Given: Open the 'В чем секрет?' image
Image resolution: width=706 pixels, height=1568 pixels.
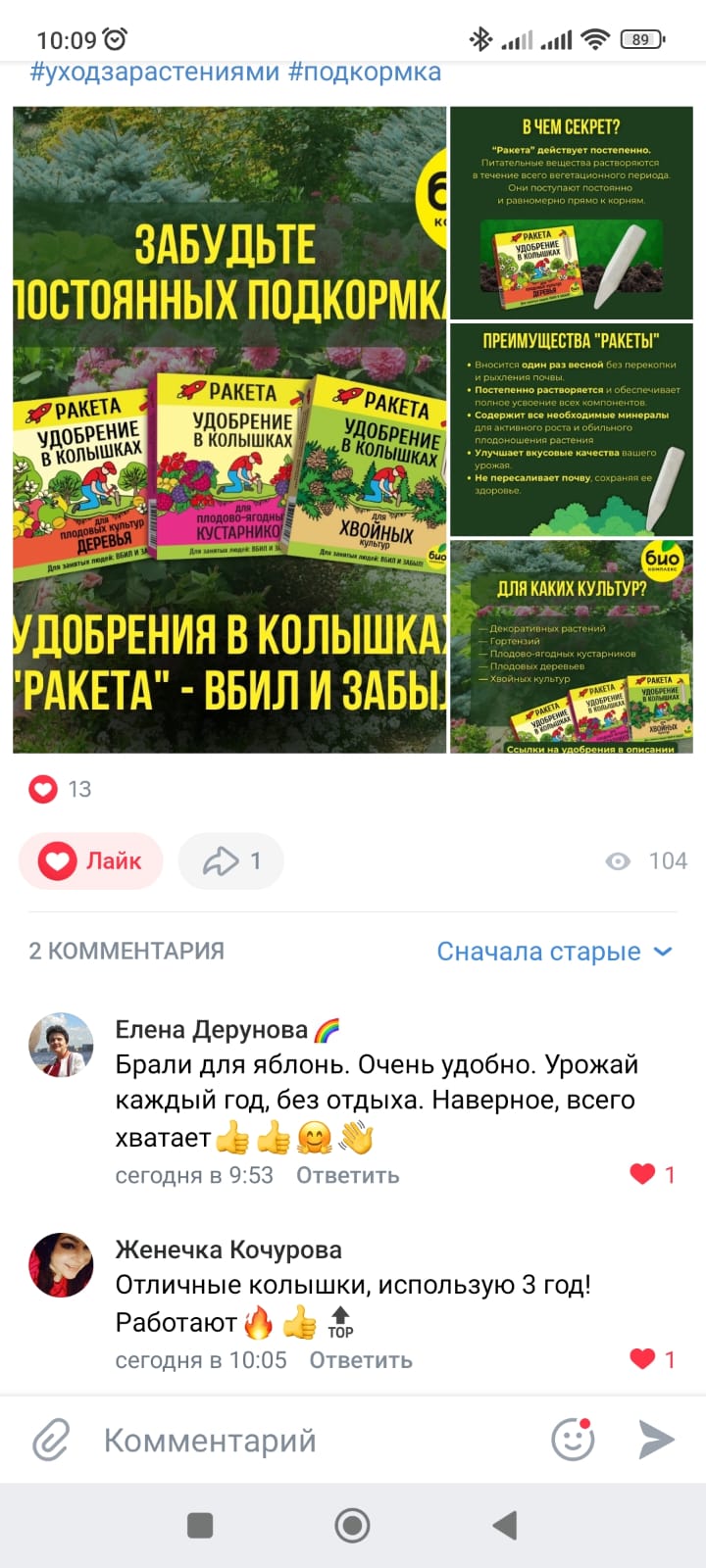Looking at the screenshot, I should coord(572,213).
